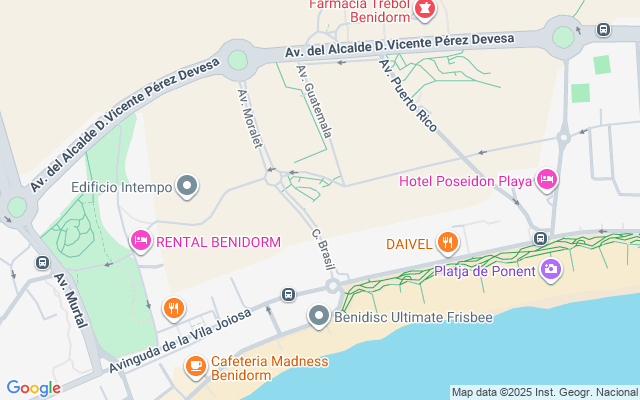Image resolution: width=640 pixels, height=400 pixels.
Task: Select the Edificio Intempo map pin
Action: [x=187, y=186]
